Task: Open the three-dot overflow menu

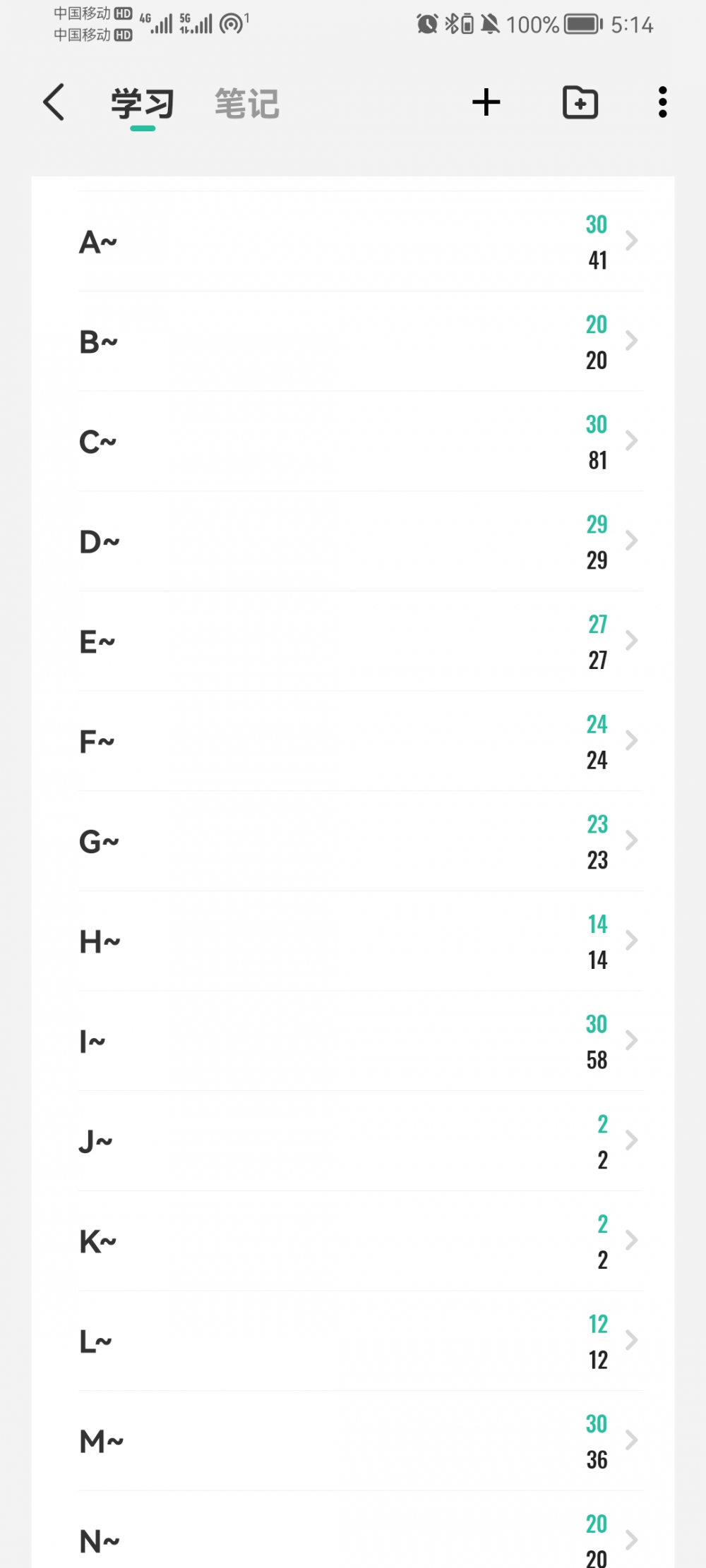Action: pyautogui.click(x=662, y=102)
